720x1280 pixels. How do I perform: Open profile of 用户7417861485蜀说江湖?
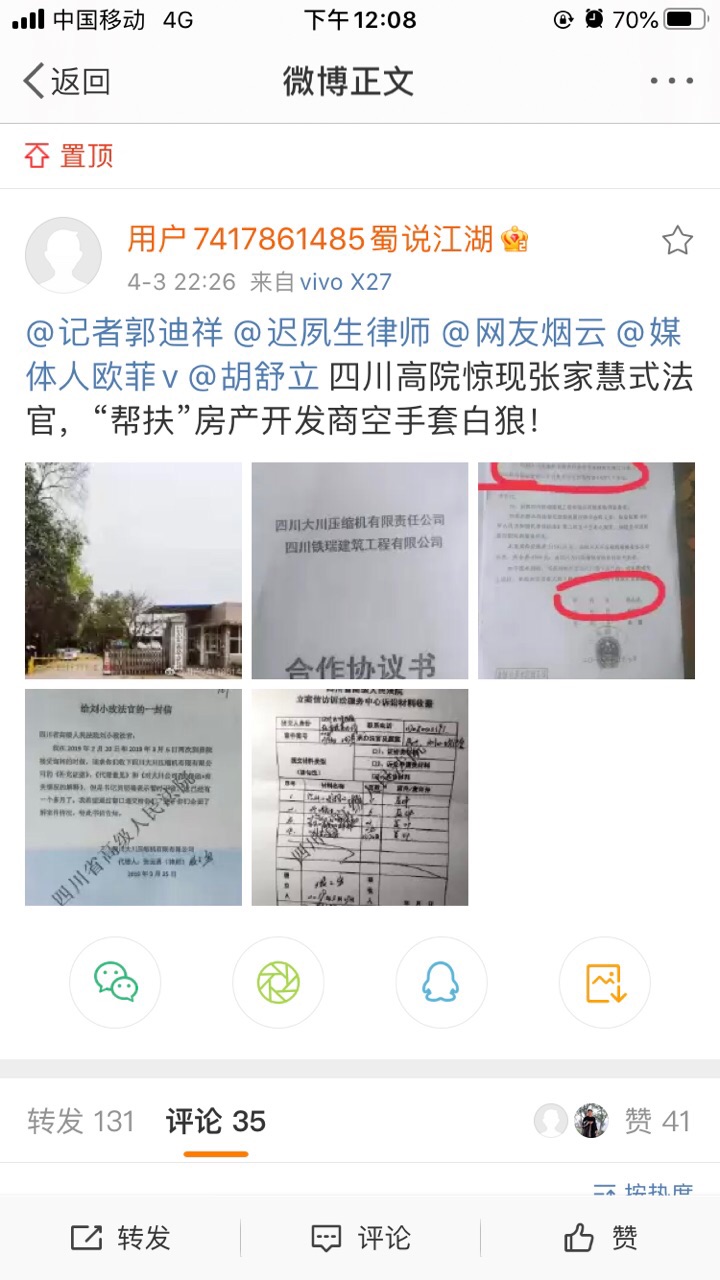click(x=310, y=239)
